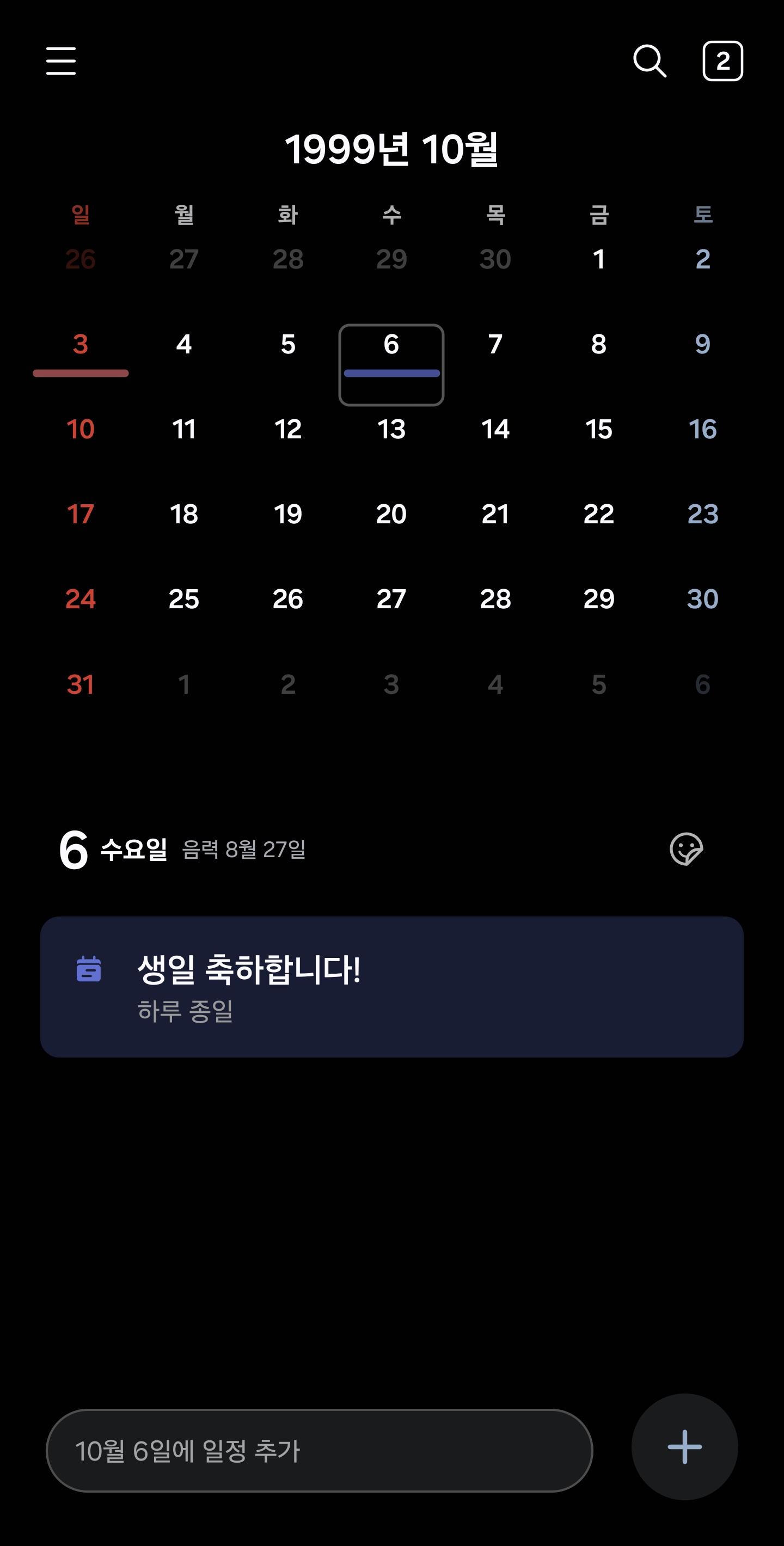This screenshot has height=1546, width=784.
Task: Open the sticker icon for the 6th
Action: click(685, 849)
